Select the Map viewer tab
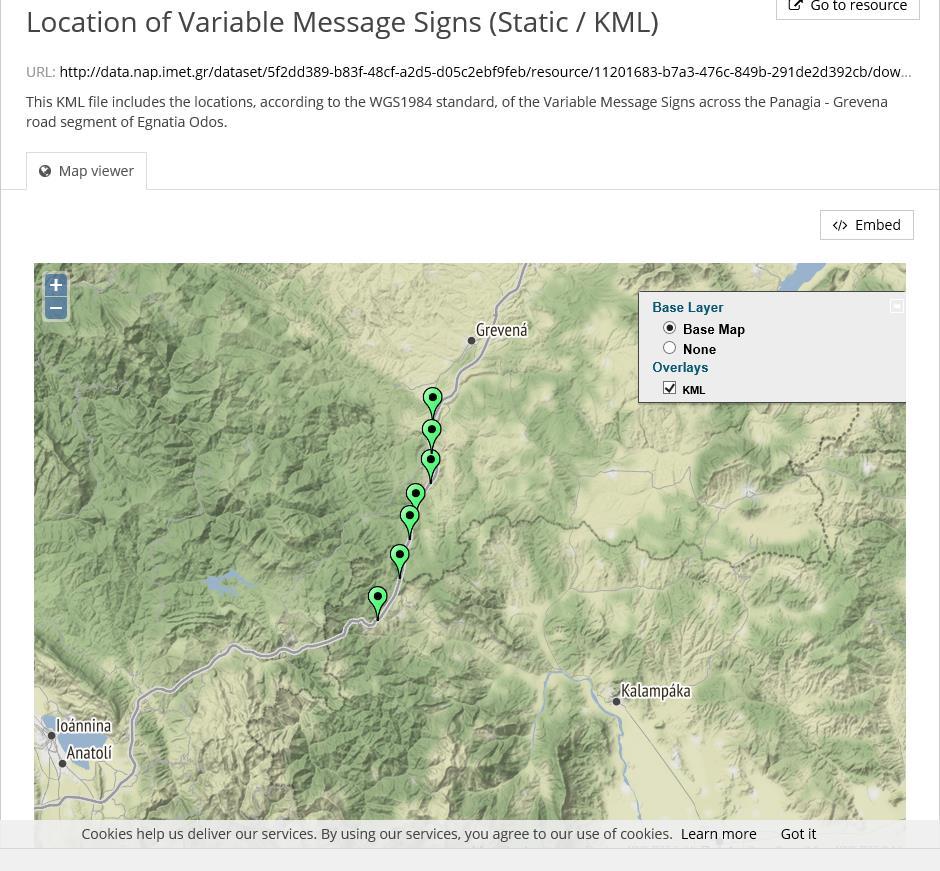 click(86, 171)
